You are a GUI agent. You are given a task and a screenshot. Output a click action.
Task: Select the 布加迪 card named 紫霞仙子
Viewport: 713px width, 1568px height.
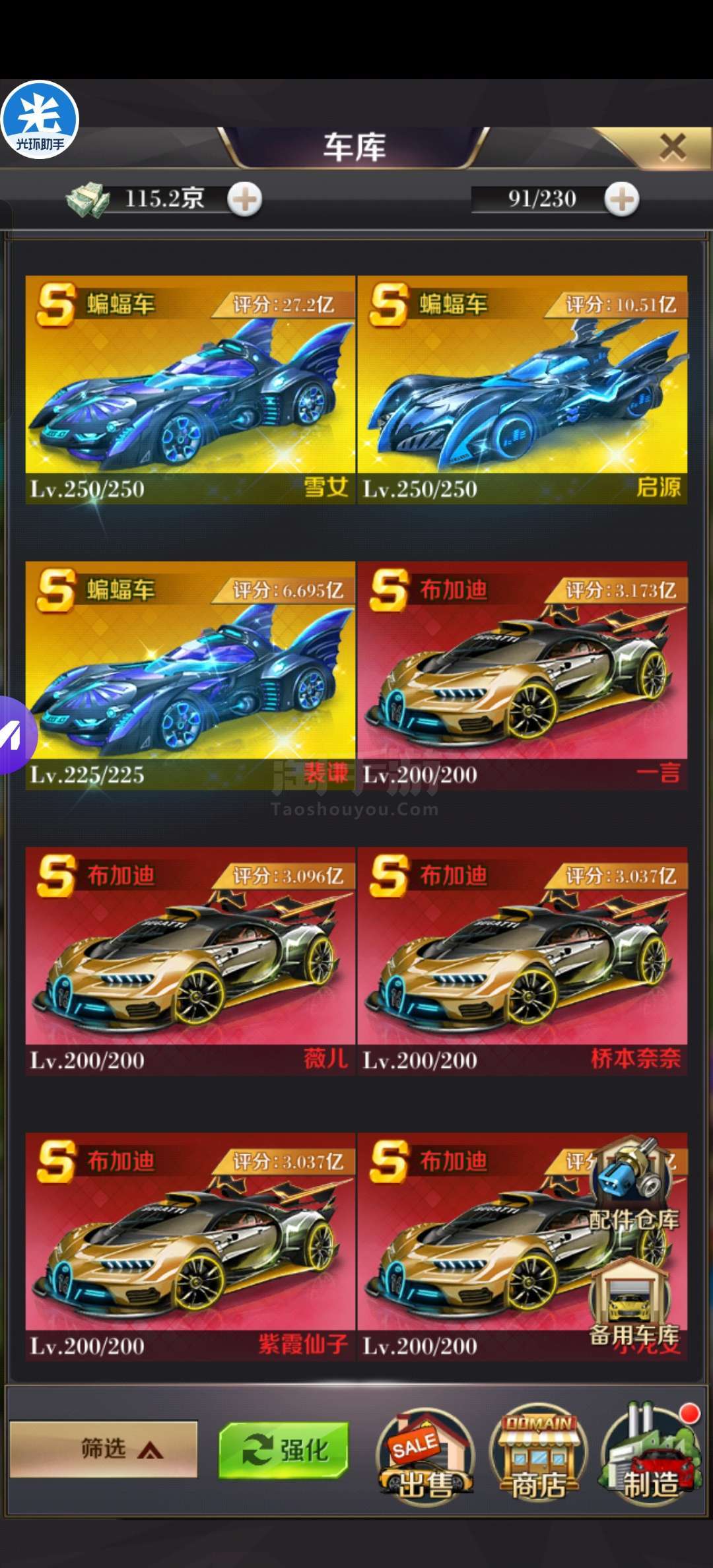190,1247
